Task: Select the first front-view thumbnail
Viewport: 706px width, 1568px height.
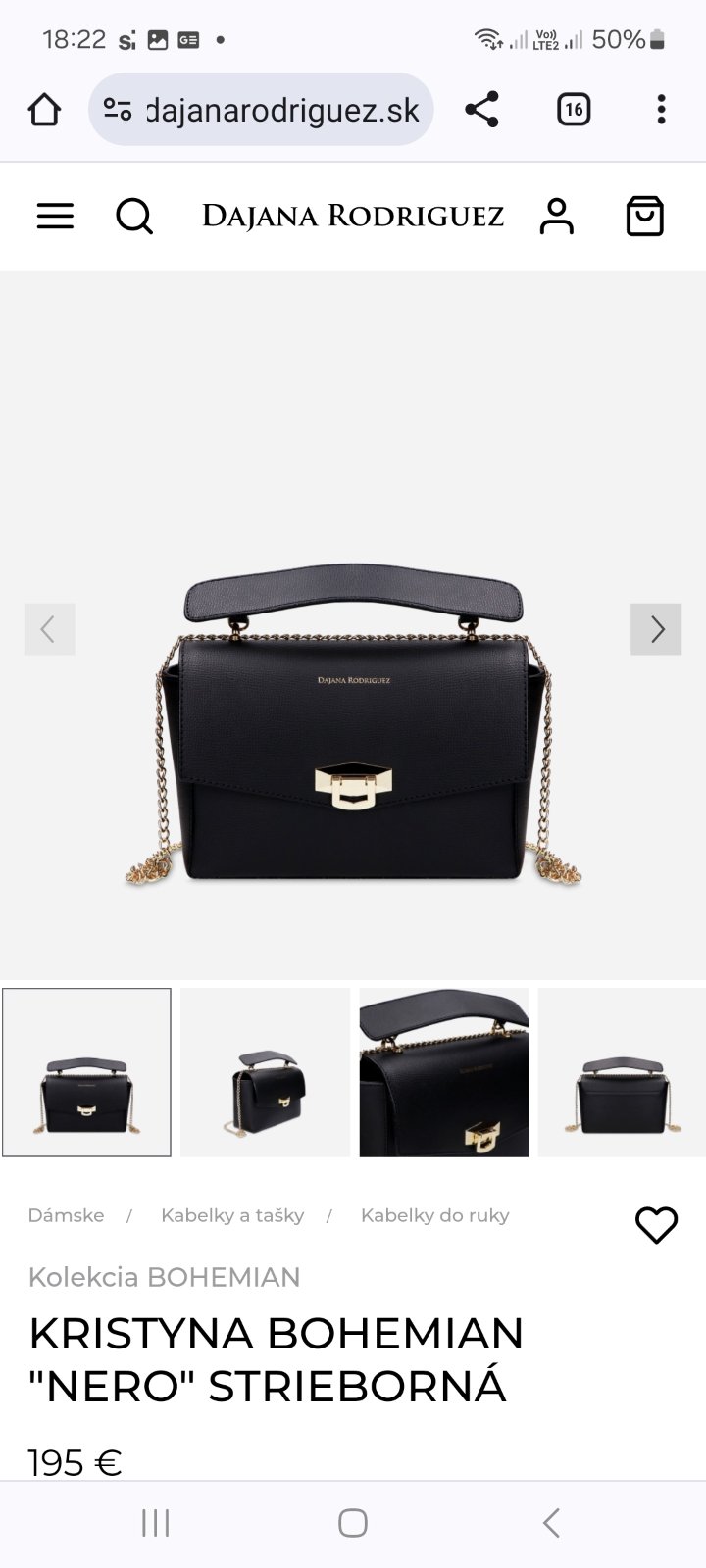Action: (x=86, y=1072)
